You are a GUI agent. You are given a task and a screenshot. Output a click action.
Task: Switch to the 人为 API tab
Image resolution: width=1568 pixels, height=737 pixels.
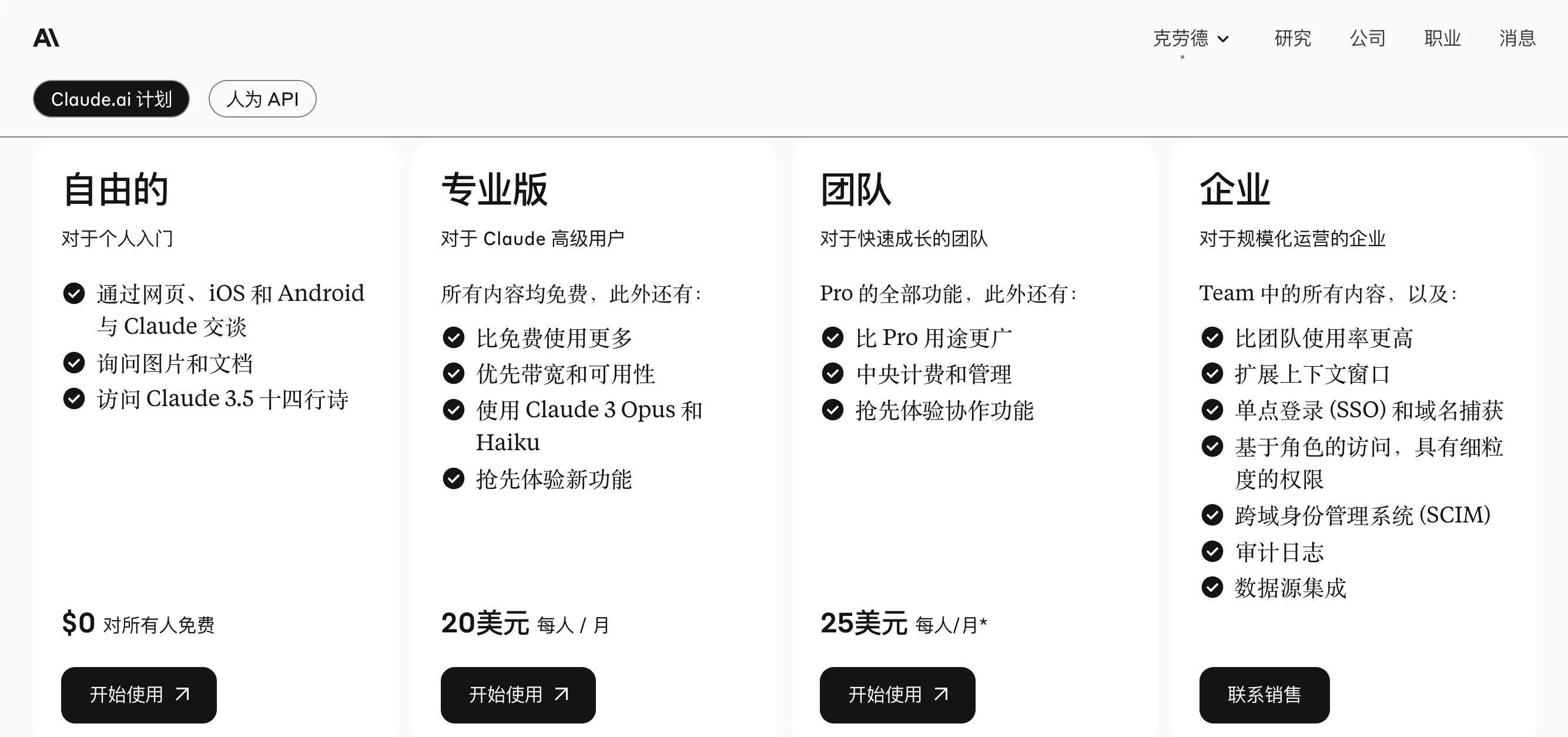262,99
